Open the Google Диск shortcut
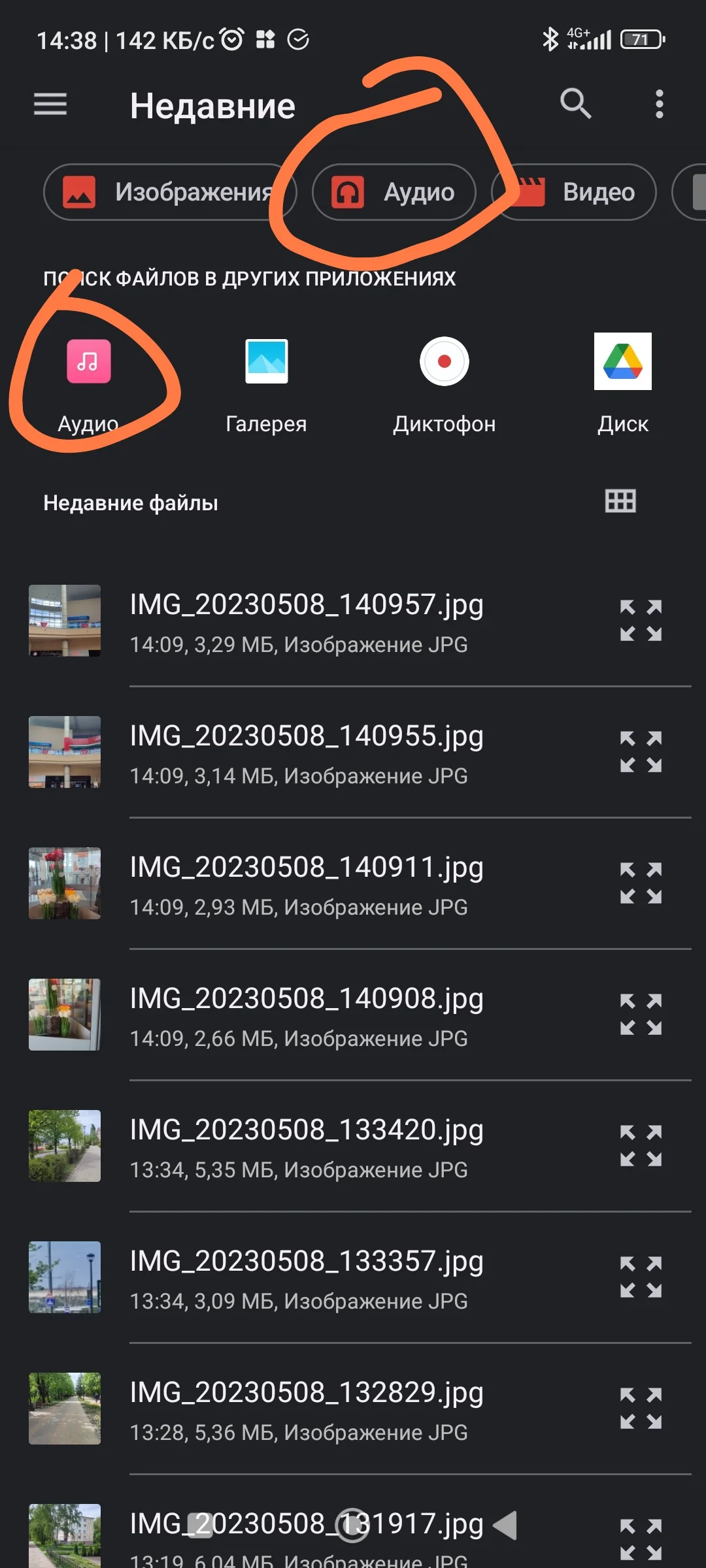This screenshot has height=1568, width=706. [623, 362]
